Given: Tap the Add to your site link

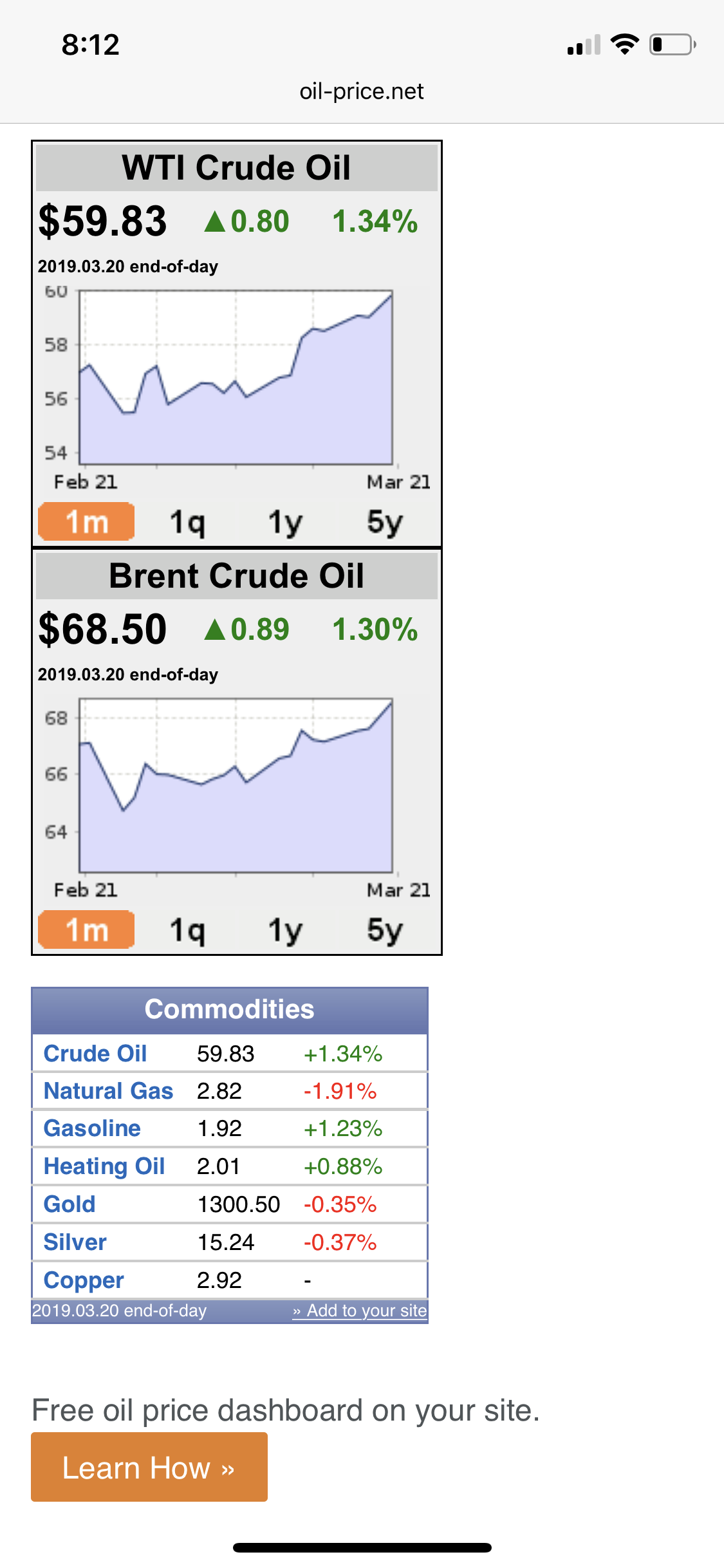Looking at the screenshot, I should coord(360,1311).
